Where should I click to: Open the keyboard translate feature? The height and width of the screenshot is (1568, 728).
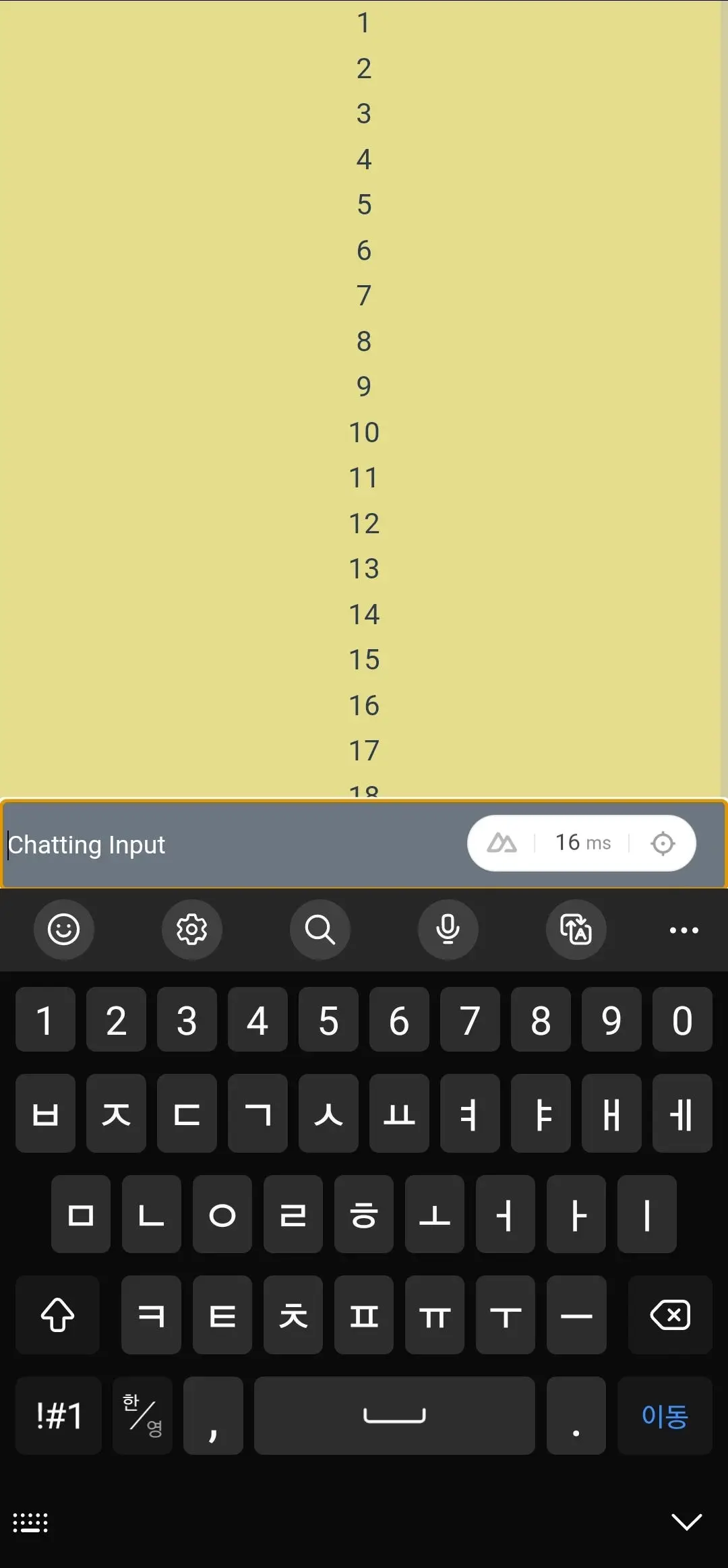click(x=576, y=930)
